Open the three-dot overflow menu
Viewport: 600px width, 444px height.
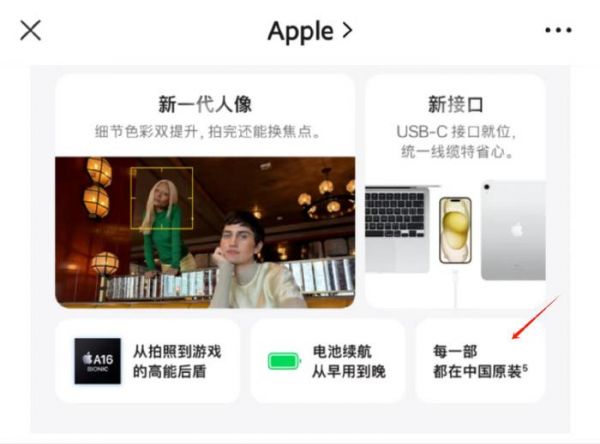558,31
